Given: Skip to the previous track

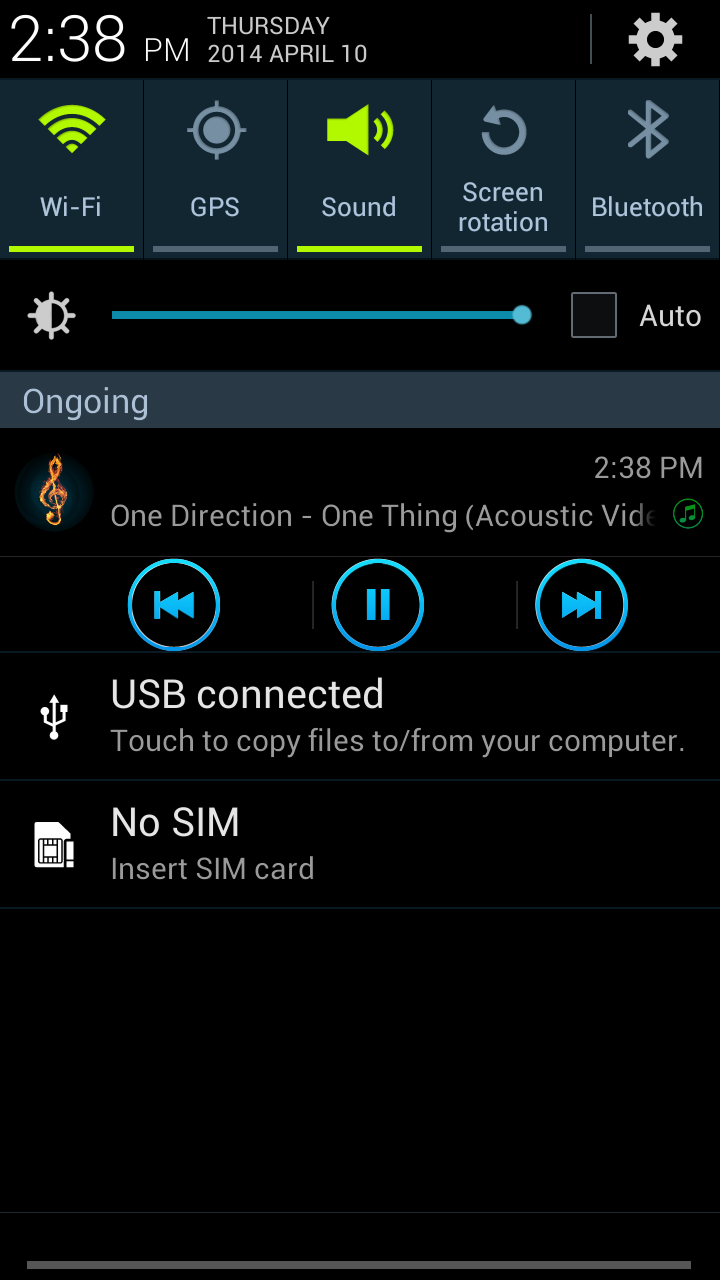Looking at the screenshot, I should (x=174, y=605).
